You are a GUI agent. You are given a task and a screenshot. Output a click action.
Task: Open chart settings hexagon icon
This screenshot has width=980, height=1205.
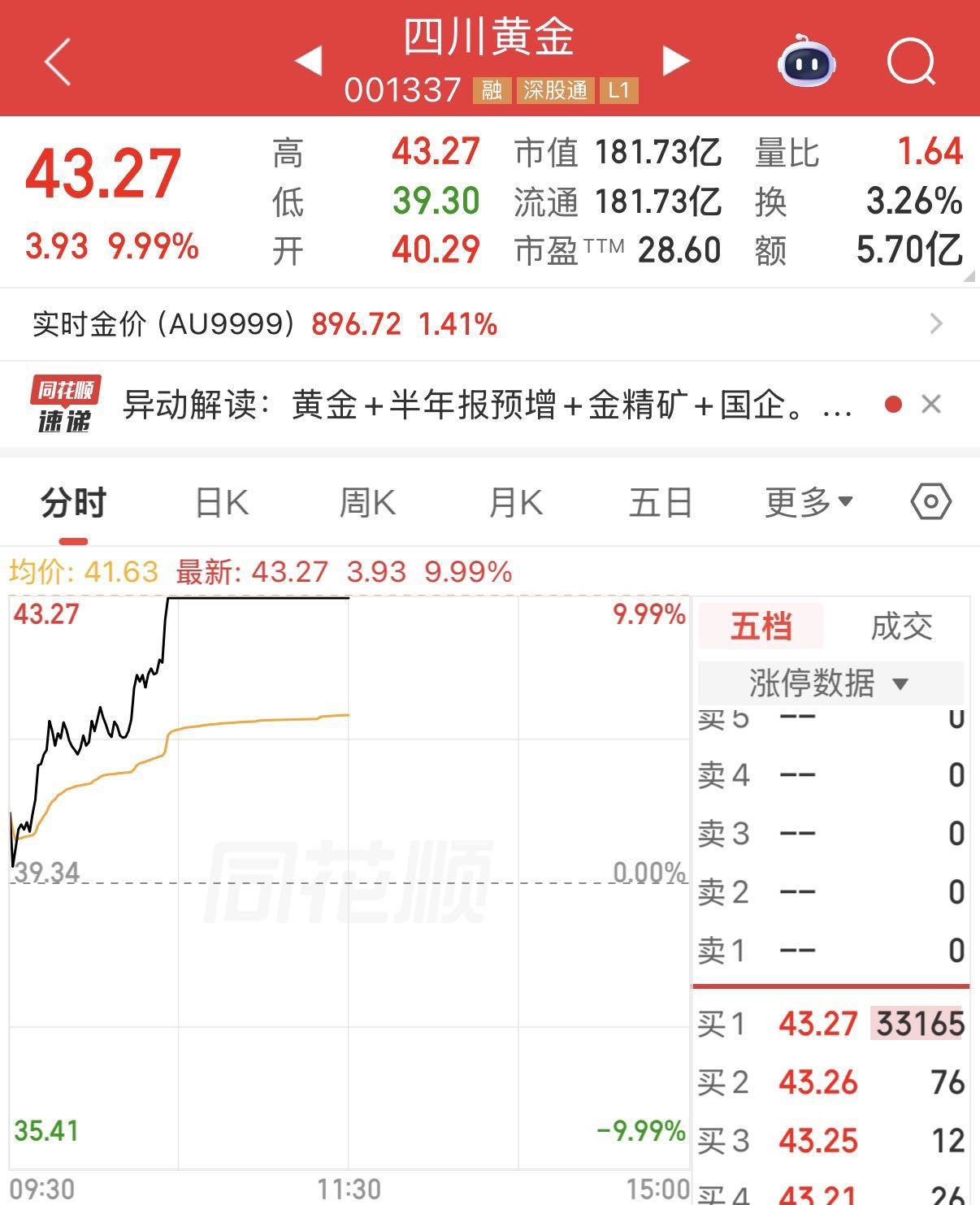coord(930,502)
